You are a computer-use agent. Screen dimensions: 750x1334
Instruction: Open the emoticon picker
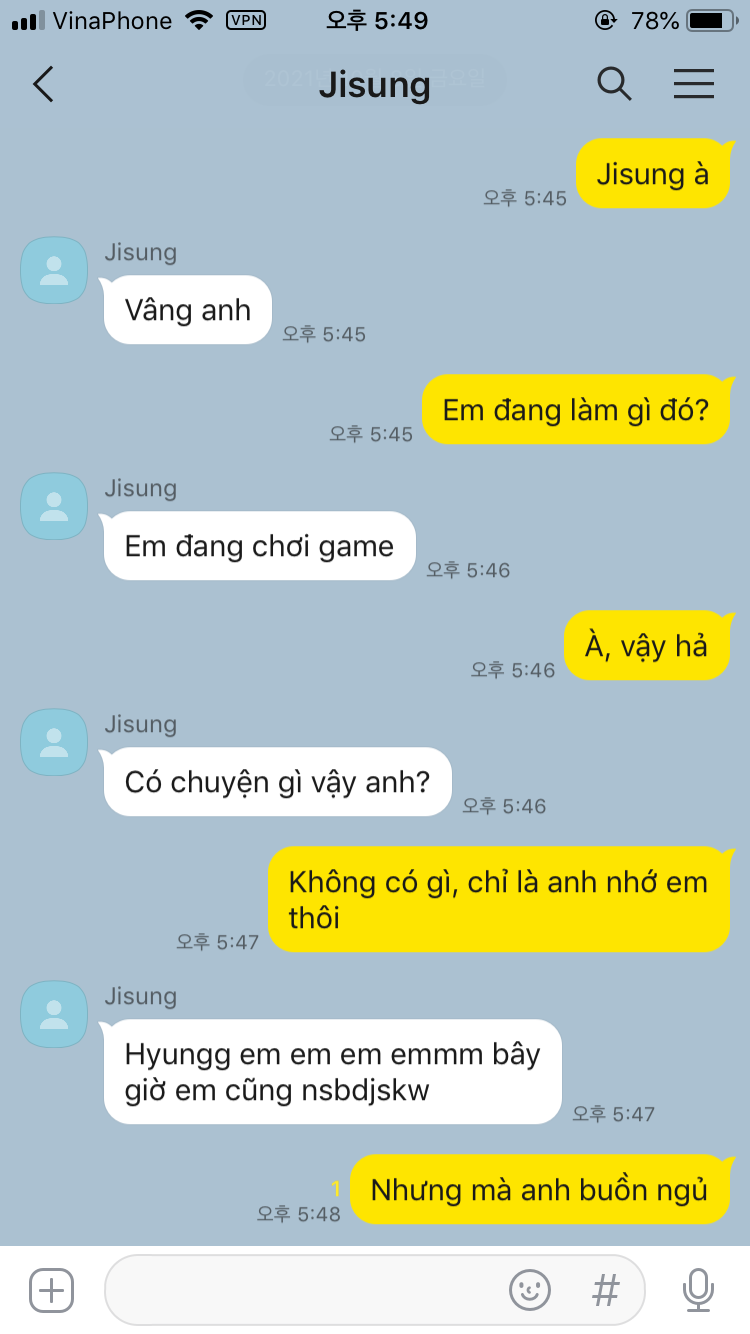[x=530, y=1290]
